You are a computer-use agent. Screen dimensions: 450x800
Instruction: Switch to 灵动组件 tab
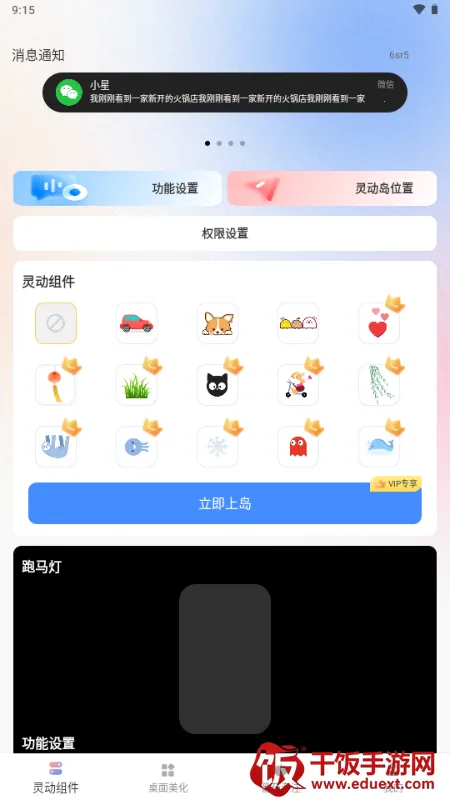click(56, 777)
